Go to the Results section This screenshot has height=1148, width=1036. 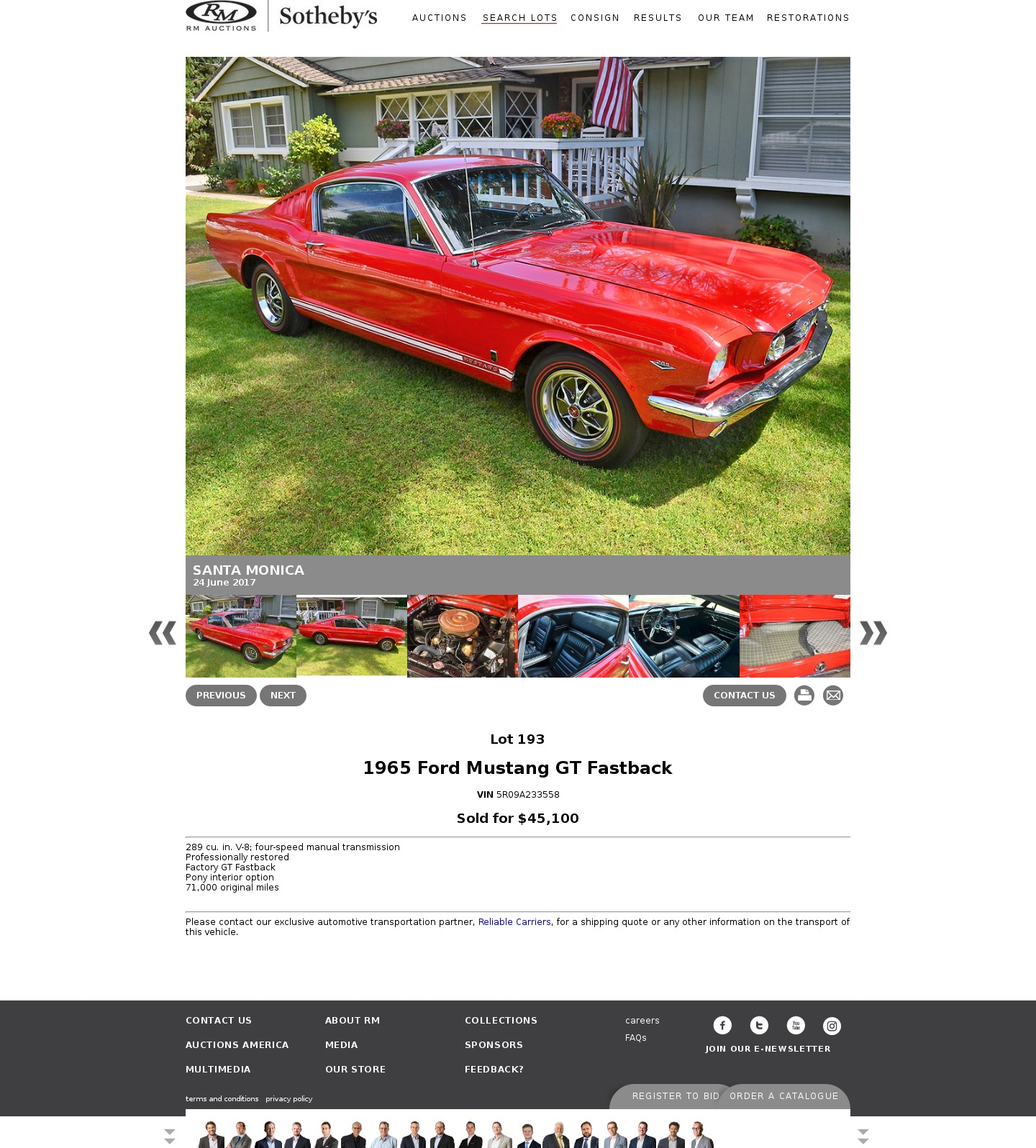[x=657, y=18]
